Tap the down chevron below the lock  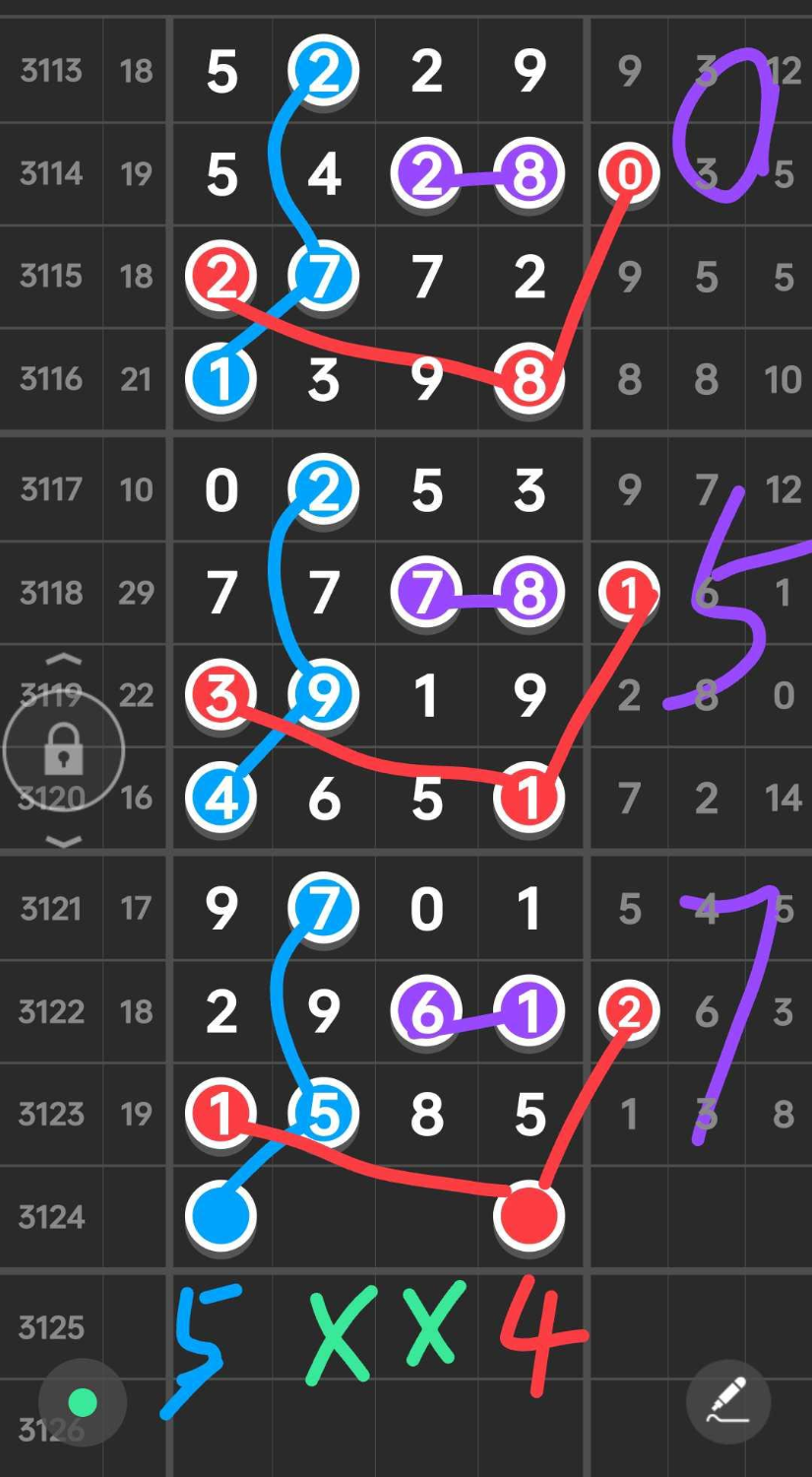pyautogui.click(x=64, y=842)
